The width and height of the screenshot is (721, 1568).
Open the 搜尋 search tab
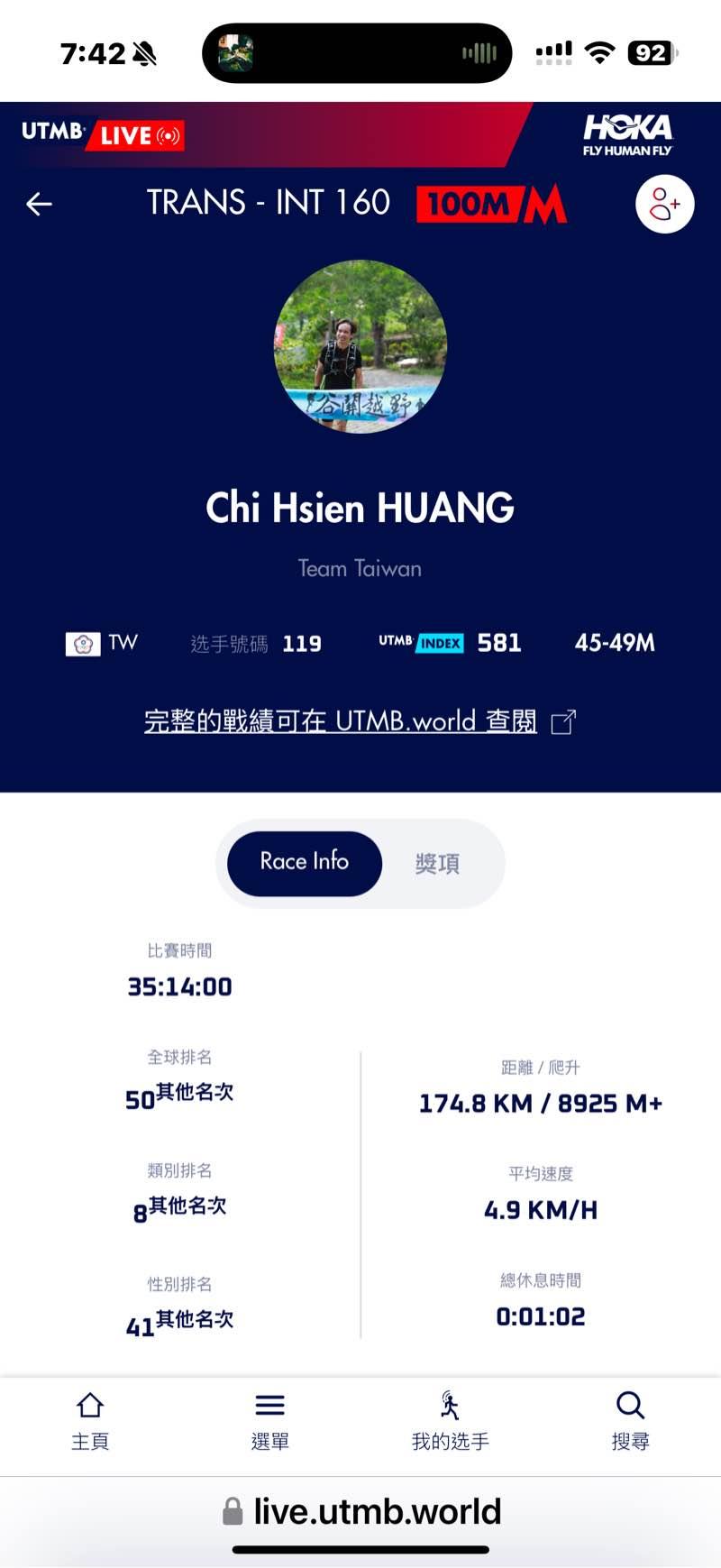pos(630,1421)
